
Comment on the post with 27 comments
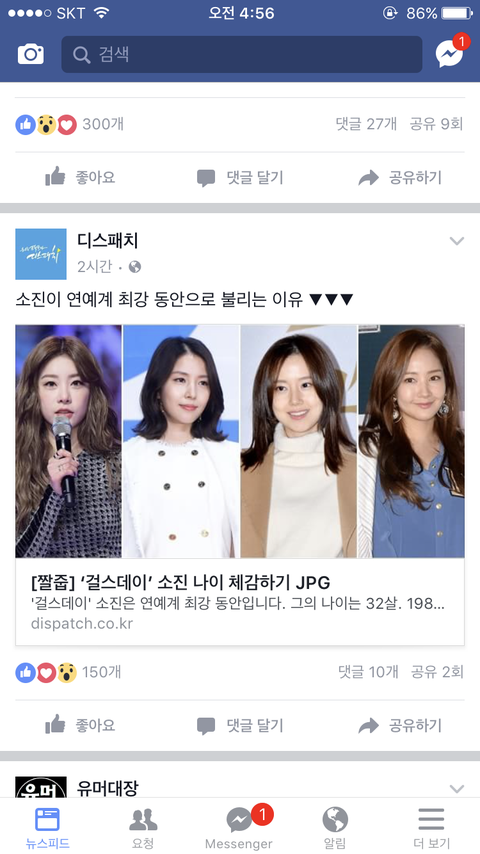(x=240, y=178)
